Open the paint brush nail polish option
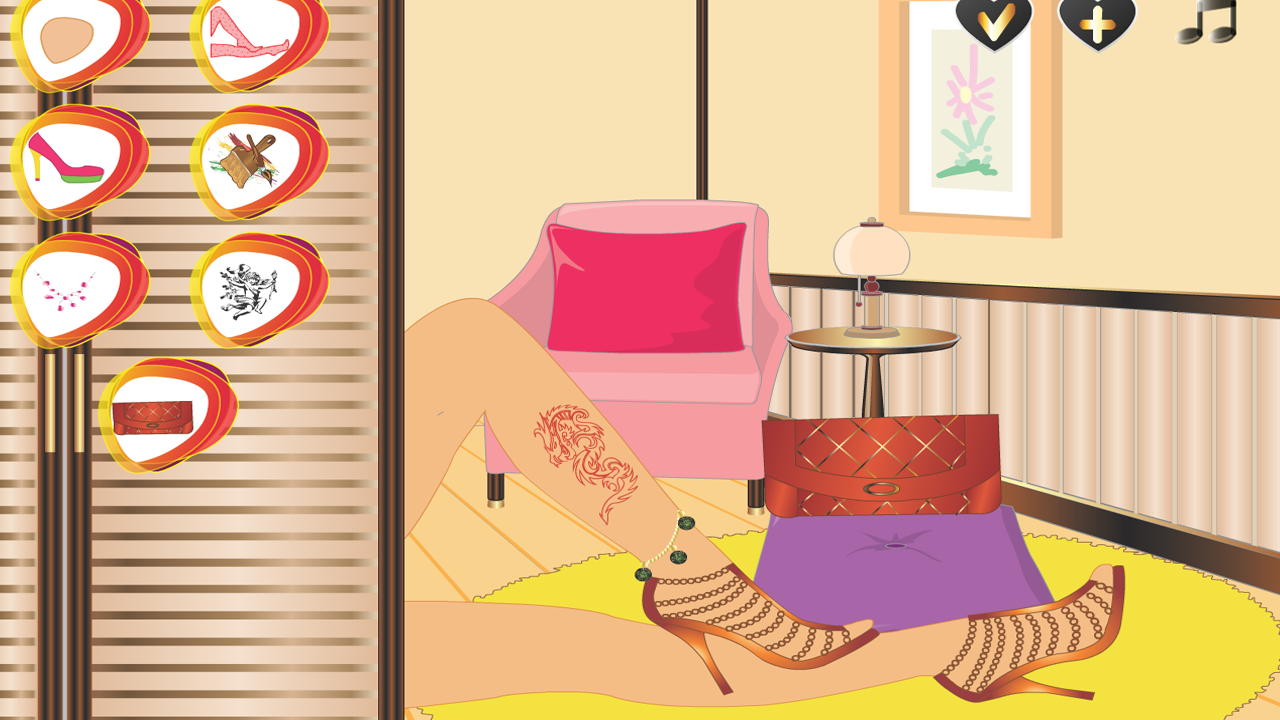Screen dimensions: 1280x720 point(248,160)
